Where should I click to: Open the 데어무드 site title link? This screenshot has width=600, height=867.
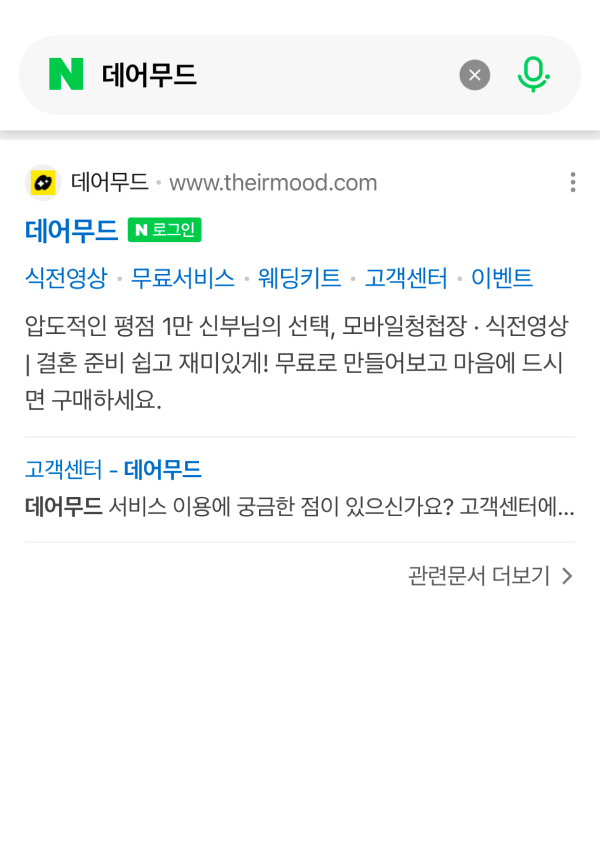click(71, 230)
